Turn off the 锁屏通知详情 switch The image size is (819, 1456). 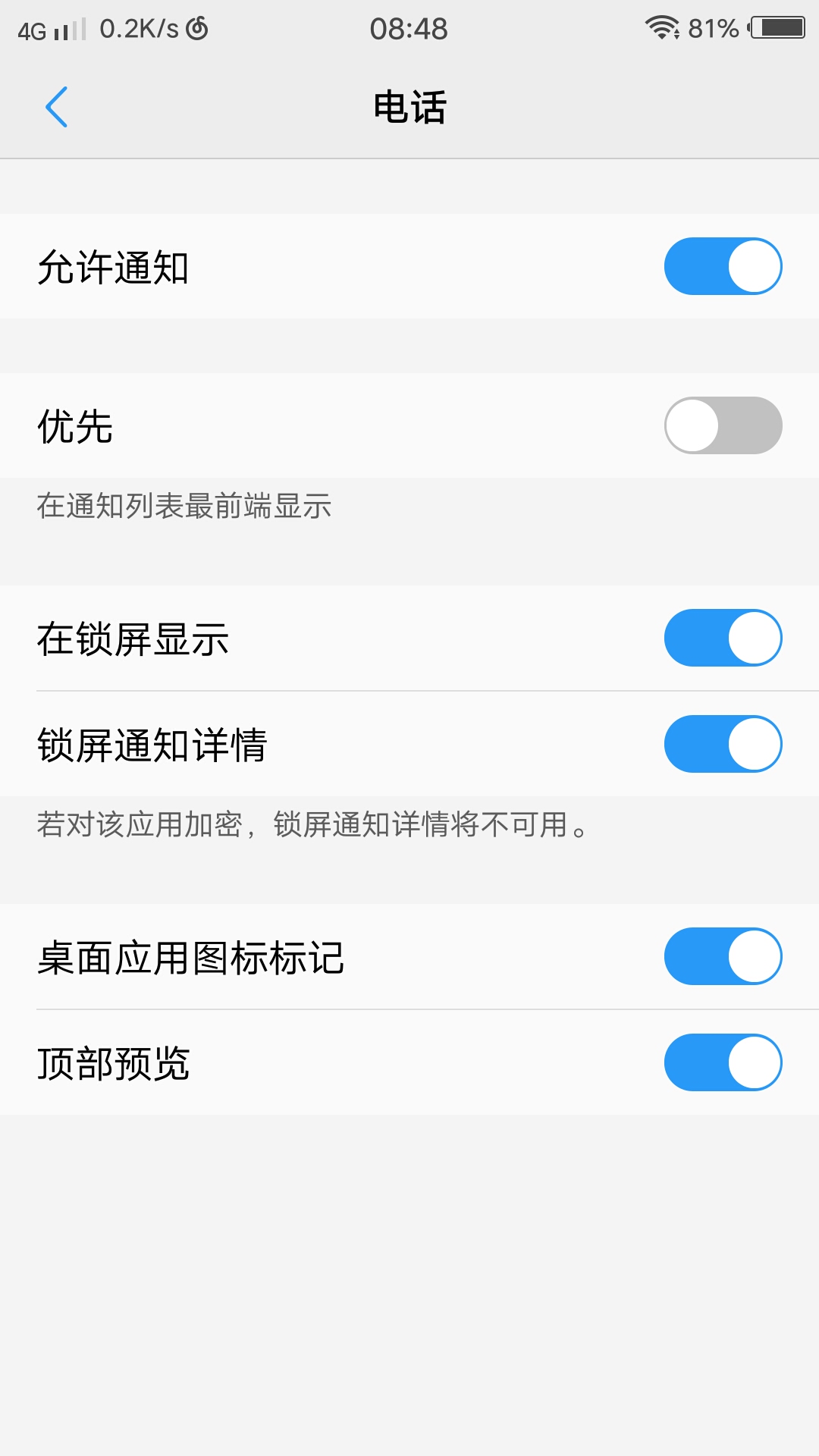(722, 744)
